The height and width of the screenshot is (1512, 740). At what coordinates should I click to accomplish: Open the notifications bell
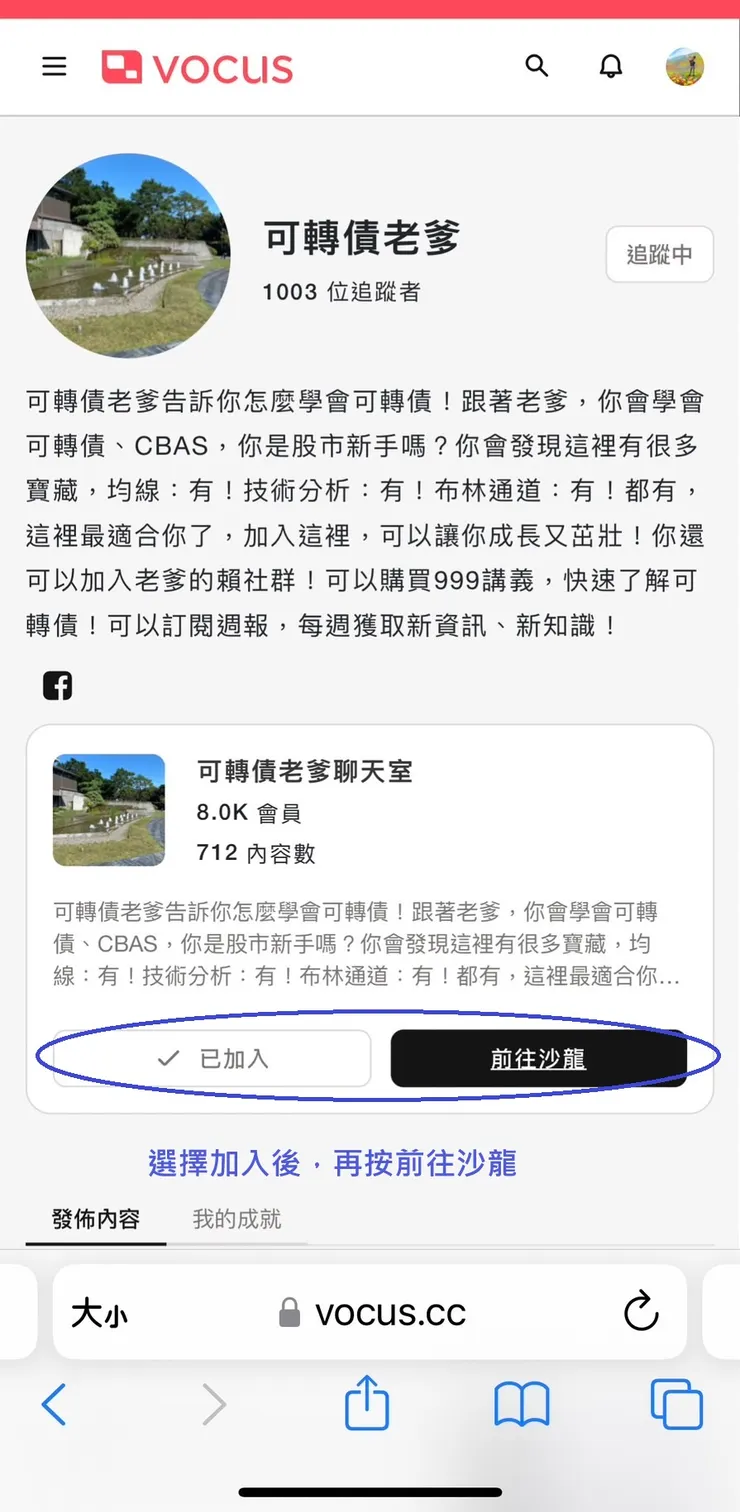click(x=611, y=66)
